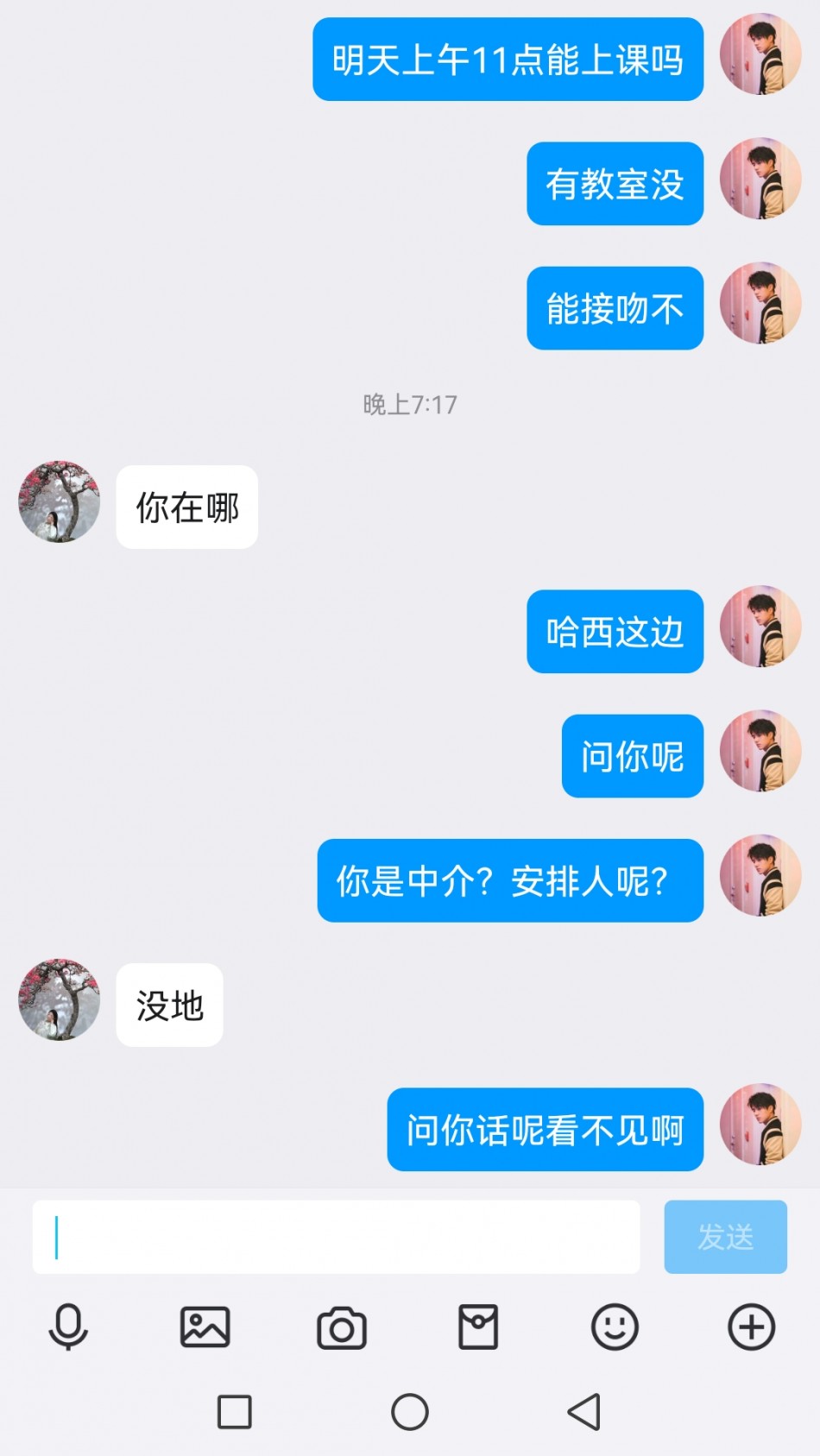
Task: Go to the system home screen
Action: pyautogui.click(x=410, y=1412)
